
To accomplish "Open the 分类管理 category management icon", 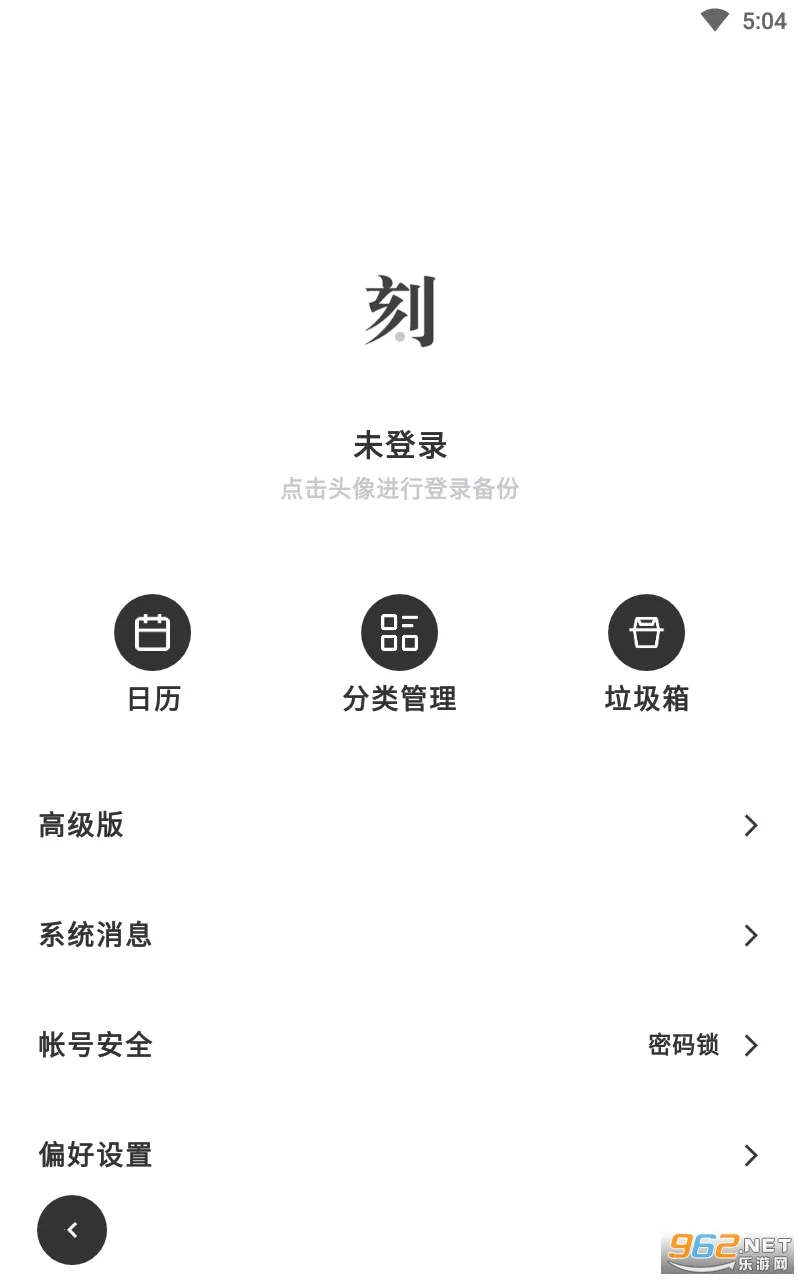I will click(399, 632).
